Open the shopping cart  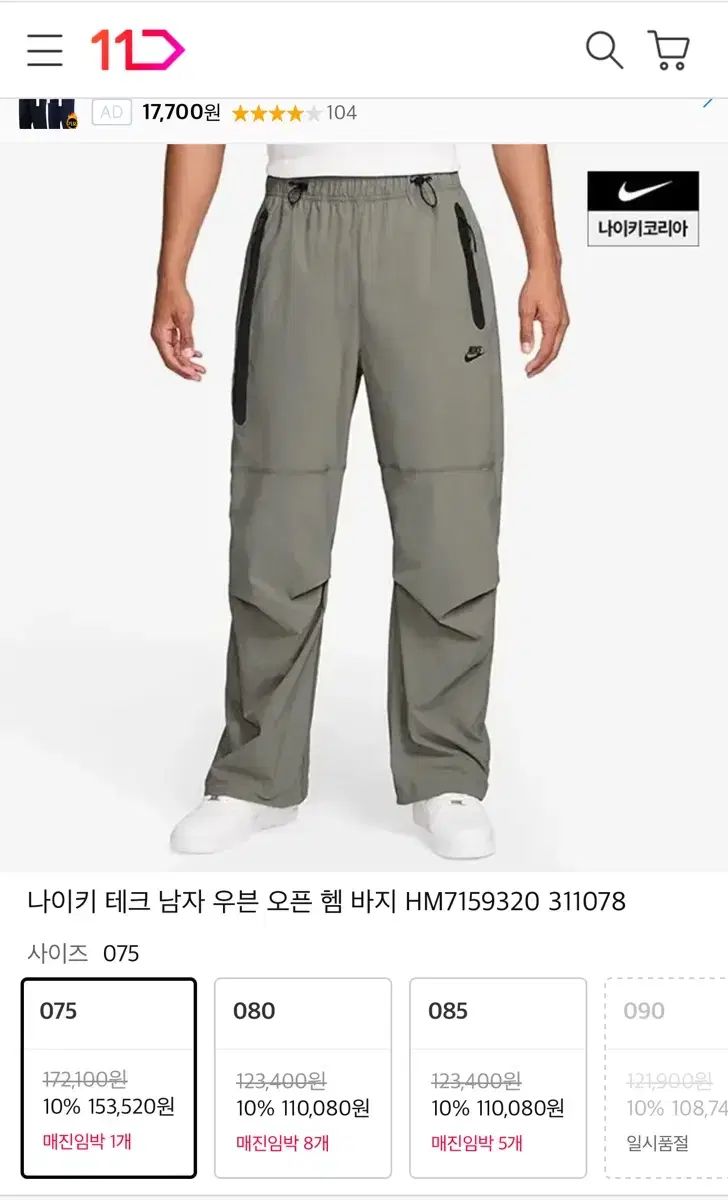coord(669,50)
